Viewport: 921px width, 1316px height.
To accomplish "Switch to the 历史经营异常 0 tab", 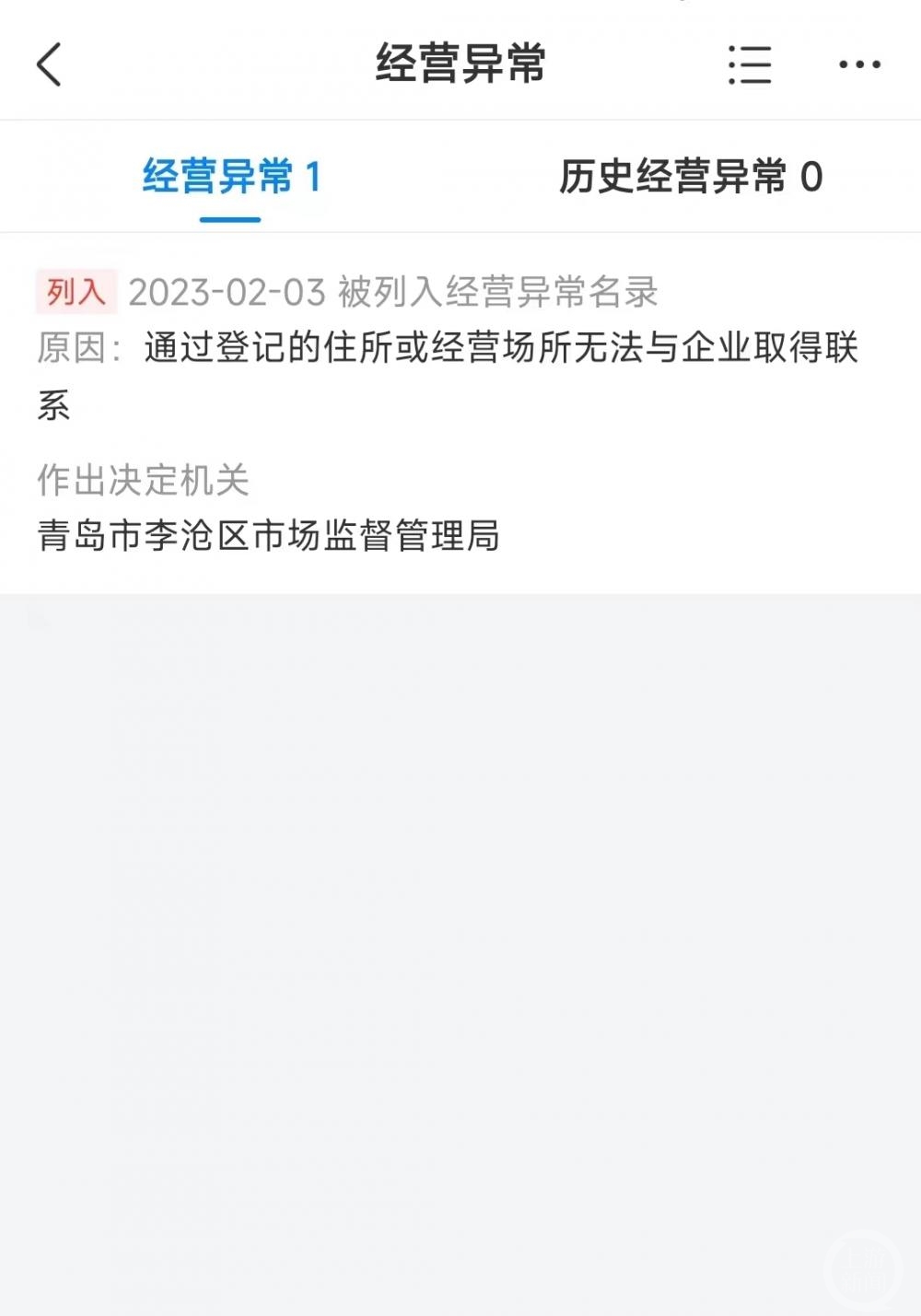I will [x=691, y=177].
